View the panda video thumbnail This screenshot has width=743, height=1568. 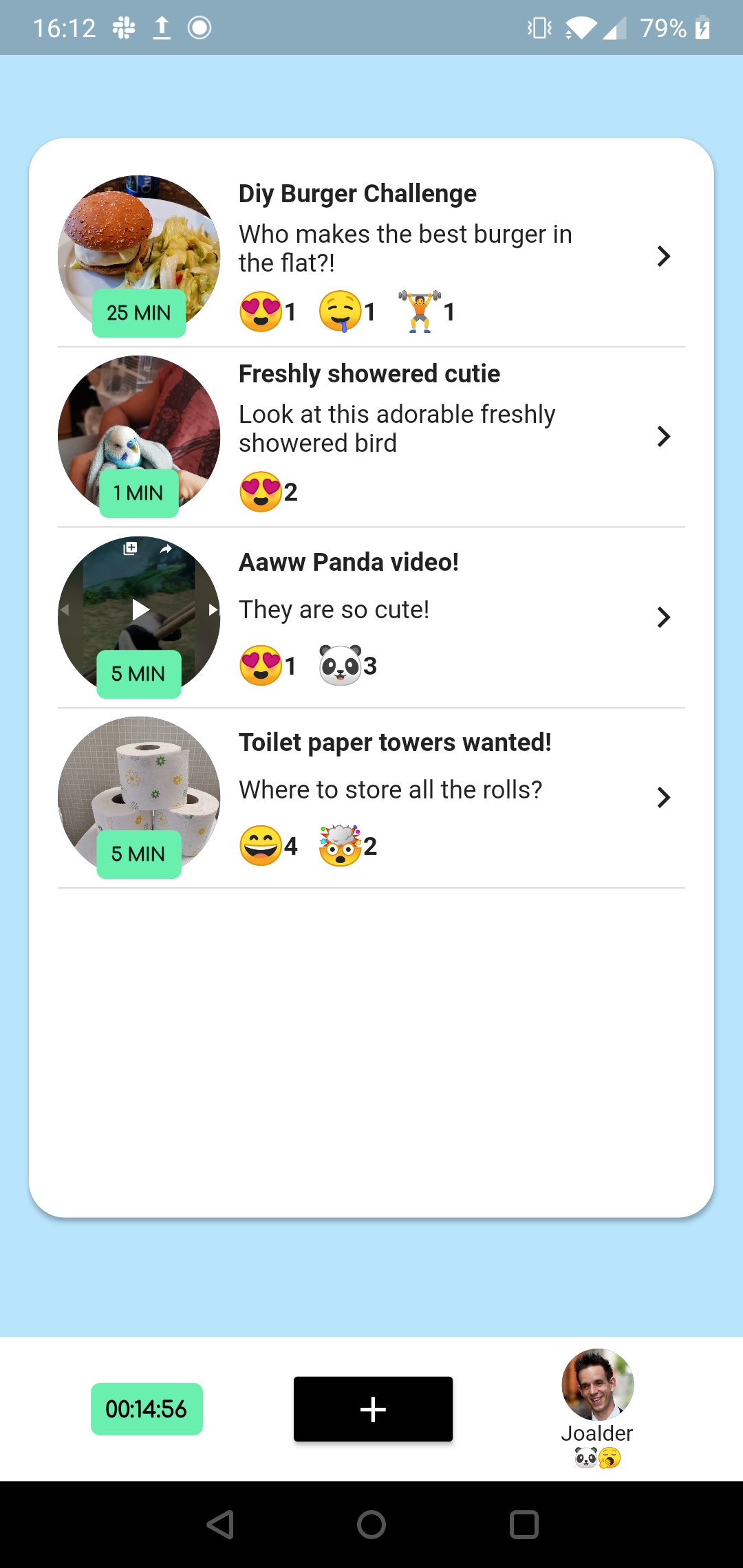pos(139,605)
